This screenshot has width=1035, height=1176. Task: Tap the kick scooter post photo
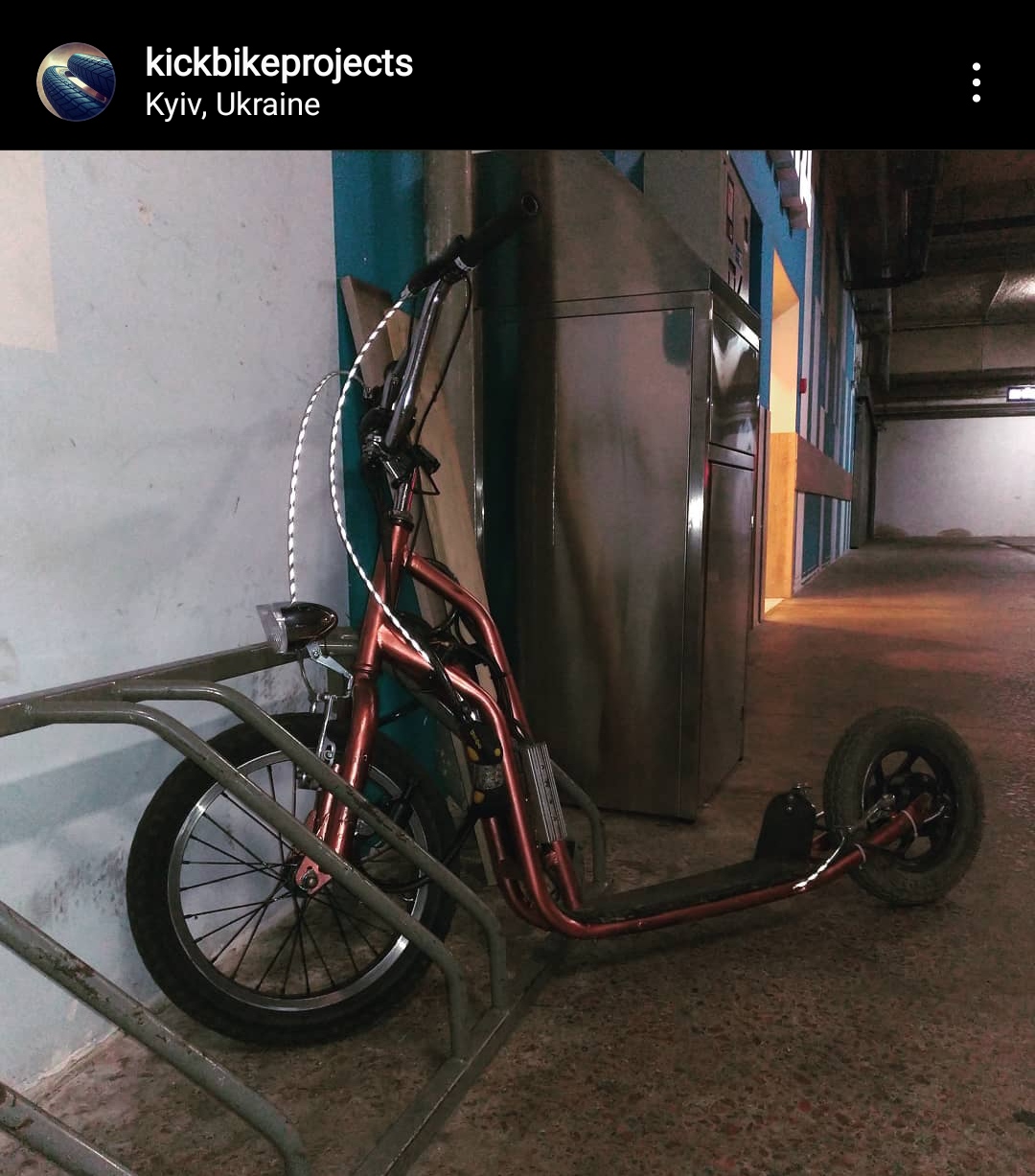tap(517, 661)
